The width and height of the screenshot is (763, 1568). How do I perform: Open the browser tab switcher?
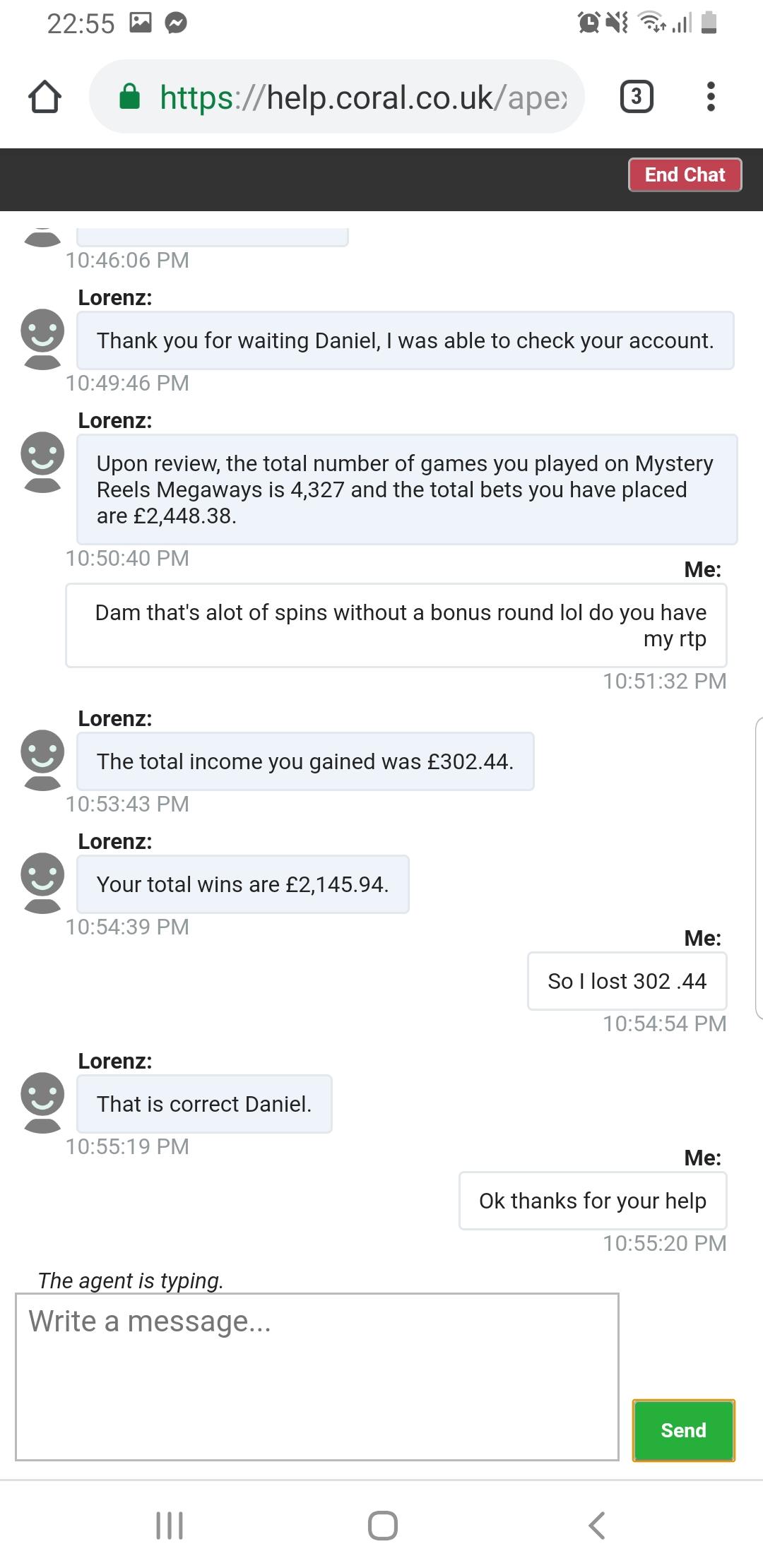[x=637, y=97]
